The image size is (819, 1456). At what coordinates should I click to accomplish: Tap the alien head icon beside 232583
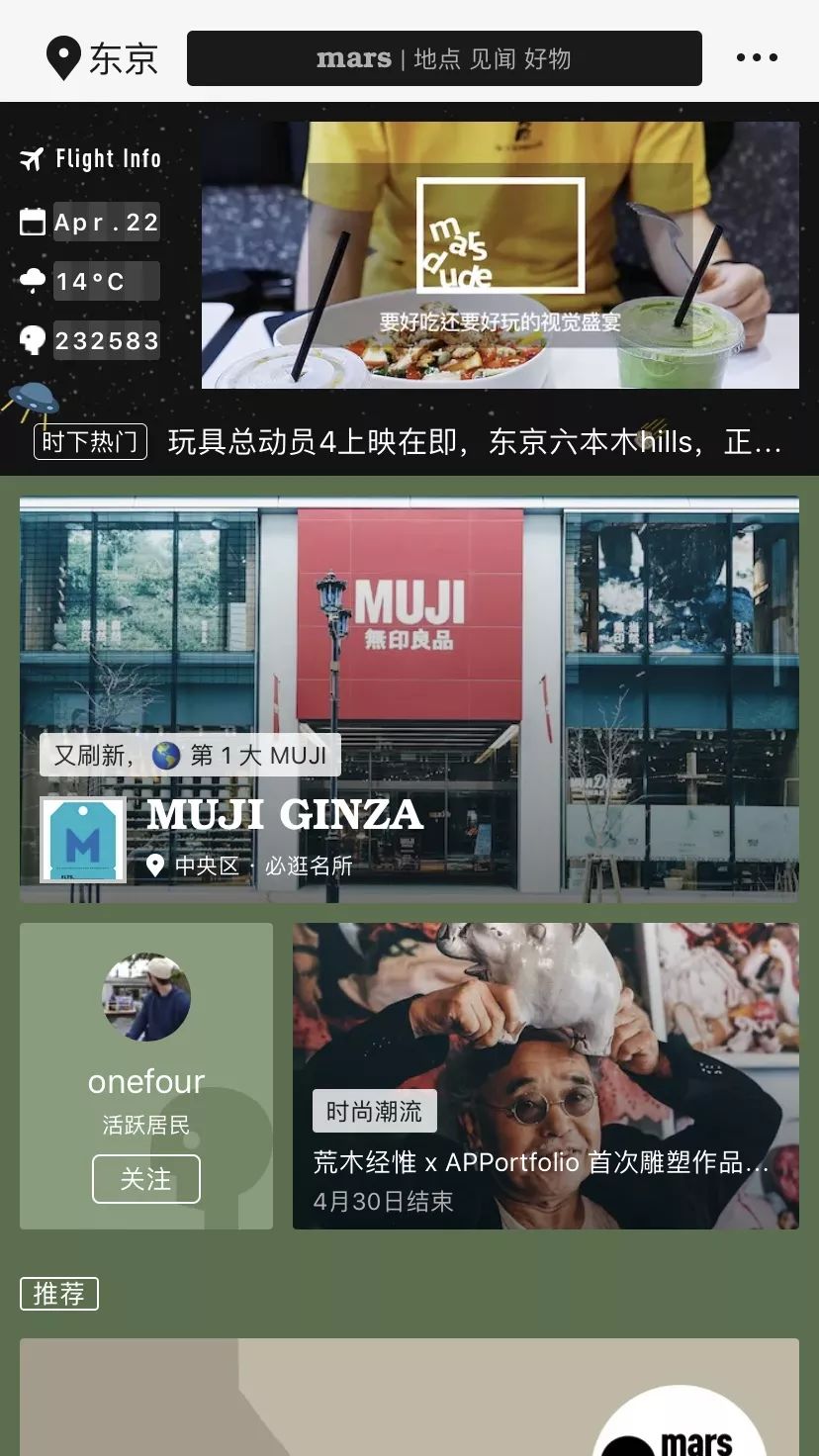[33, 340]
